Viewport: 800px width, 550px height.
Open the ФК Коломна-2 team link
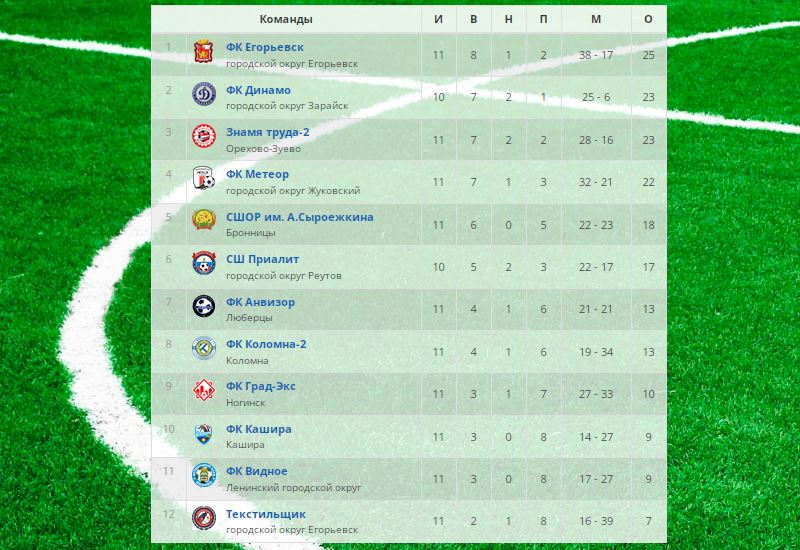(266, 344)
